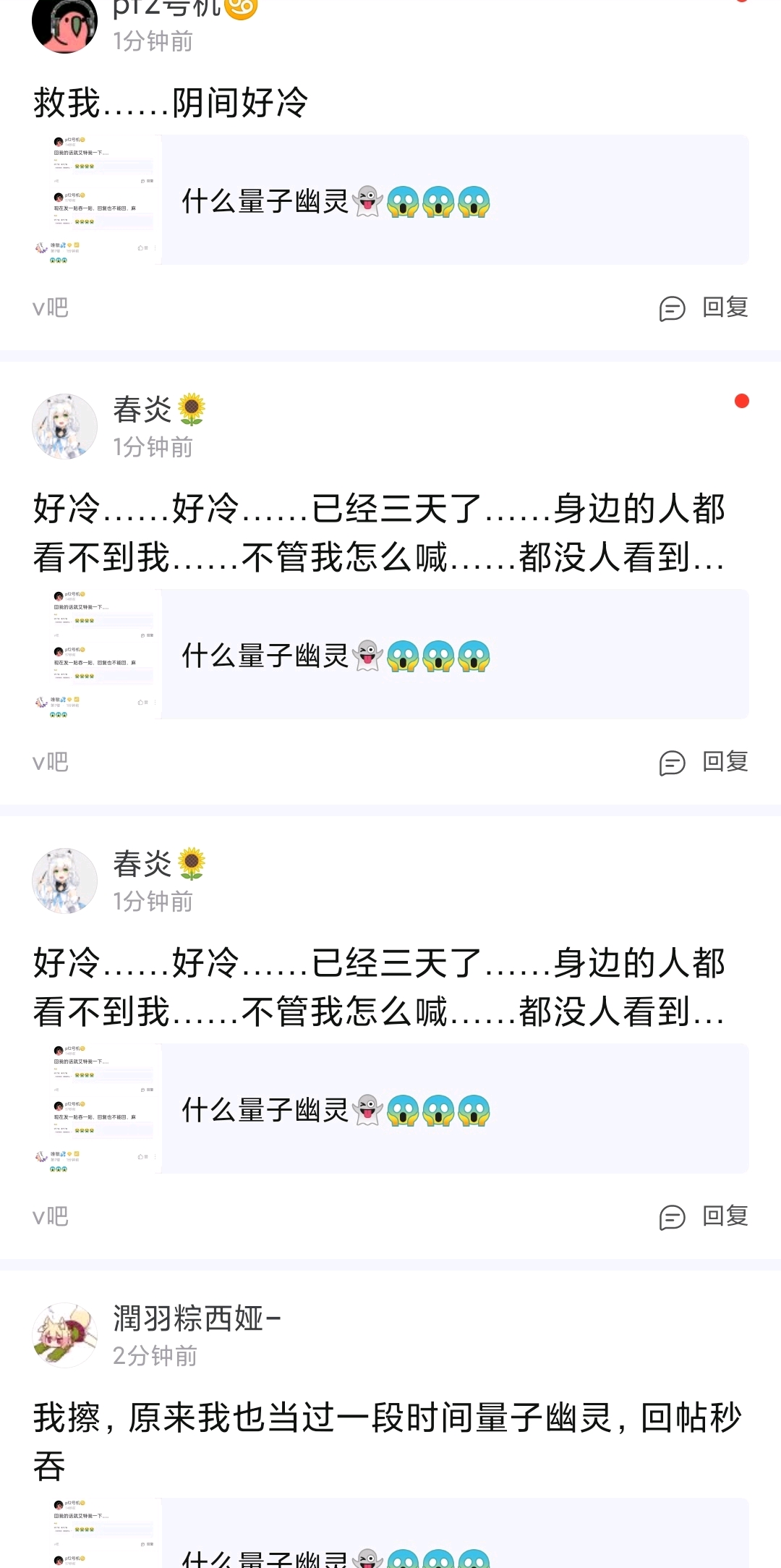This screenshot has width=781, height=1568.
Task: Open 潤羽粽西娅-'s comment about 量子幽灵
Action: click(x=388, y=1440)
